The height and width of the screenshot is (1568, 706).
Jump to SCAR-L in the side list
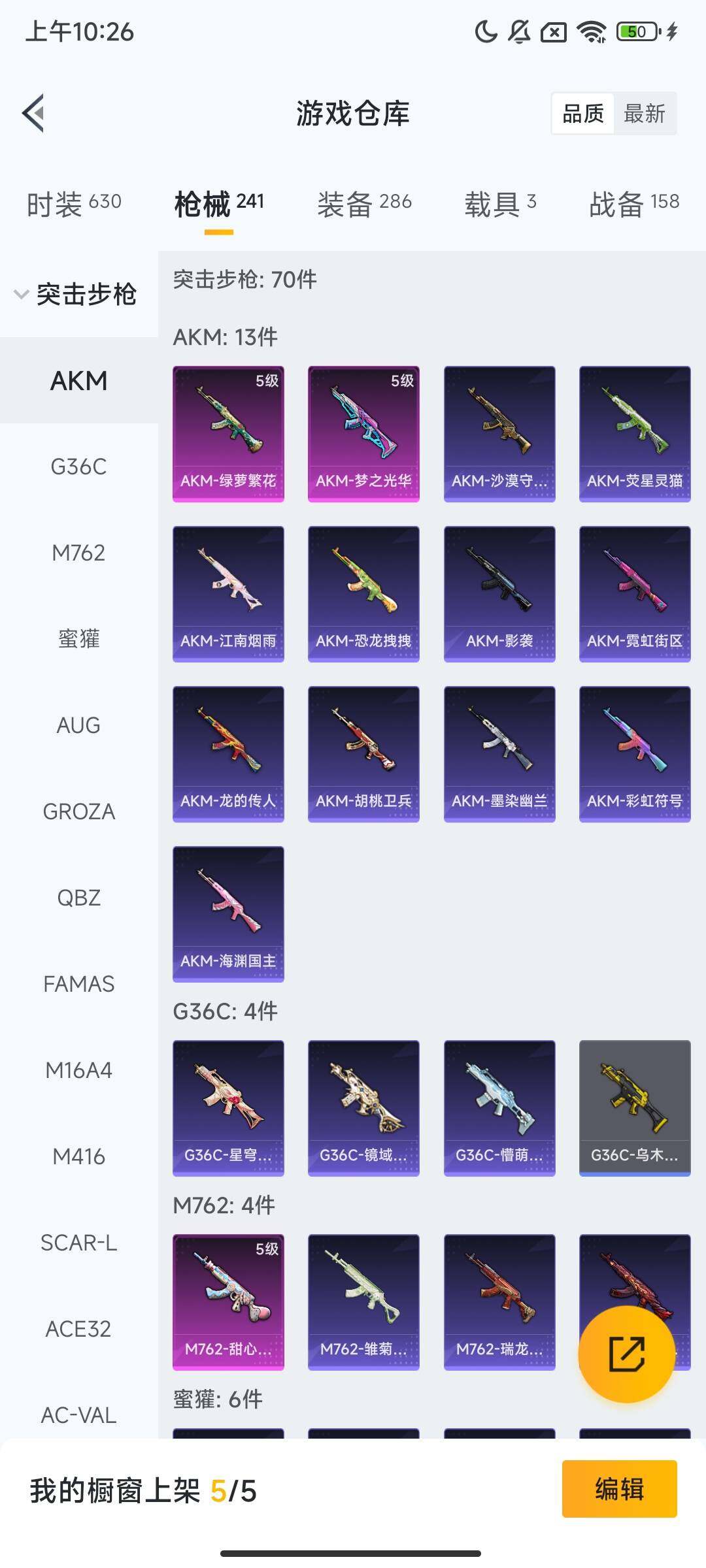click(78, 1243)
